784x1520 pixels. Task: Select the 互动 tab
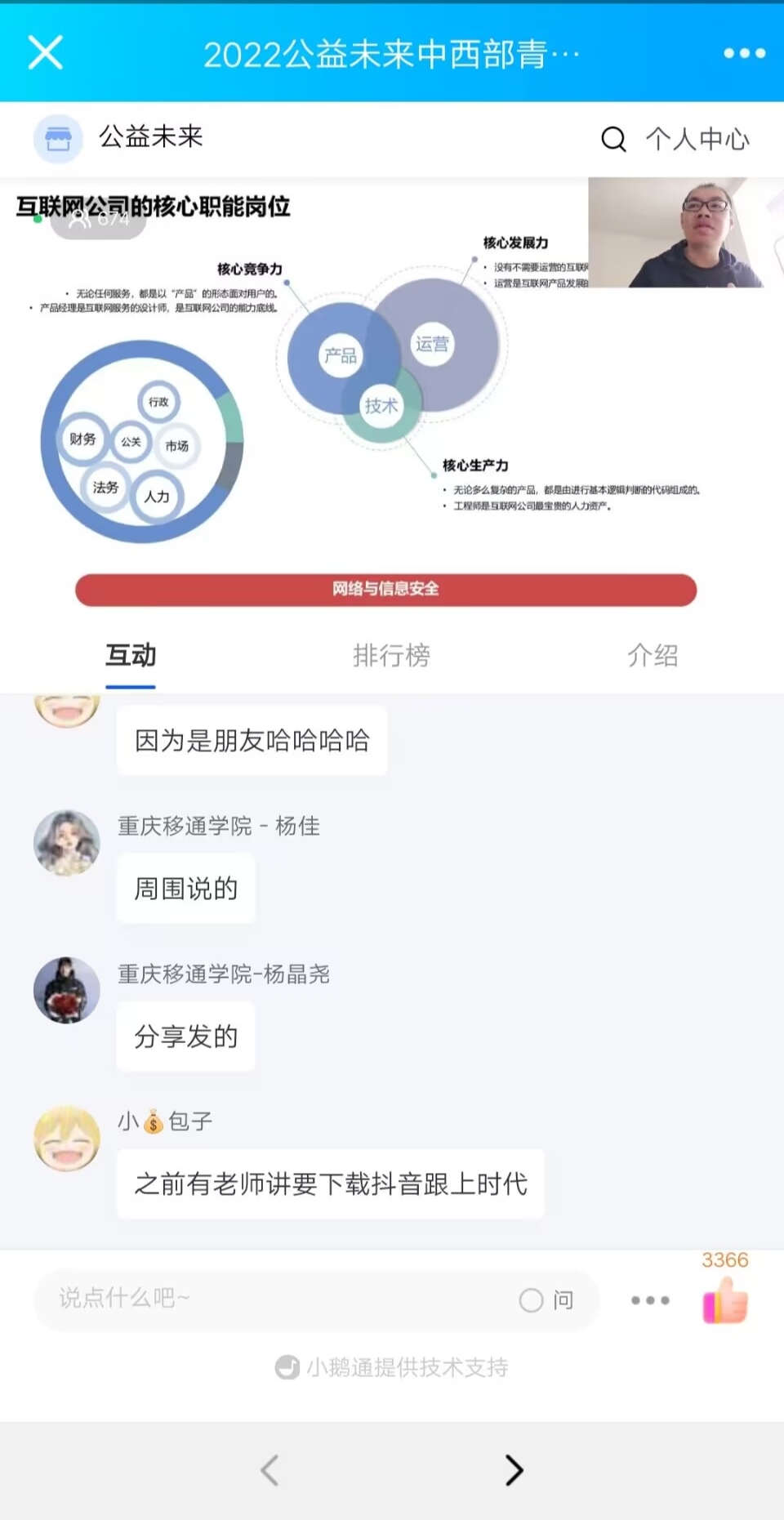(x=131, y=655)
